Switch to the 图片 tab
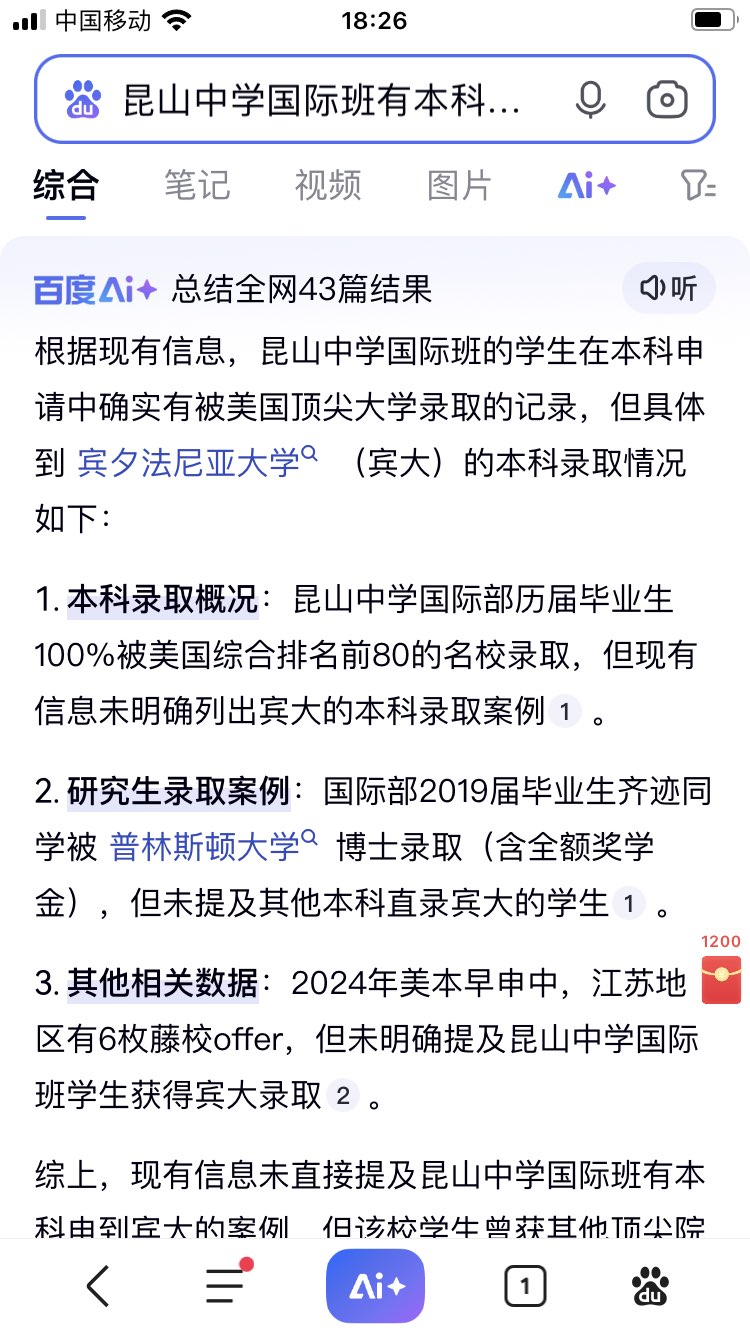Image resolution: width=750 pixels, height=1334 pixels. (x=459, y=185)
